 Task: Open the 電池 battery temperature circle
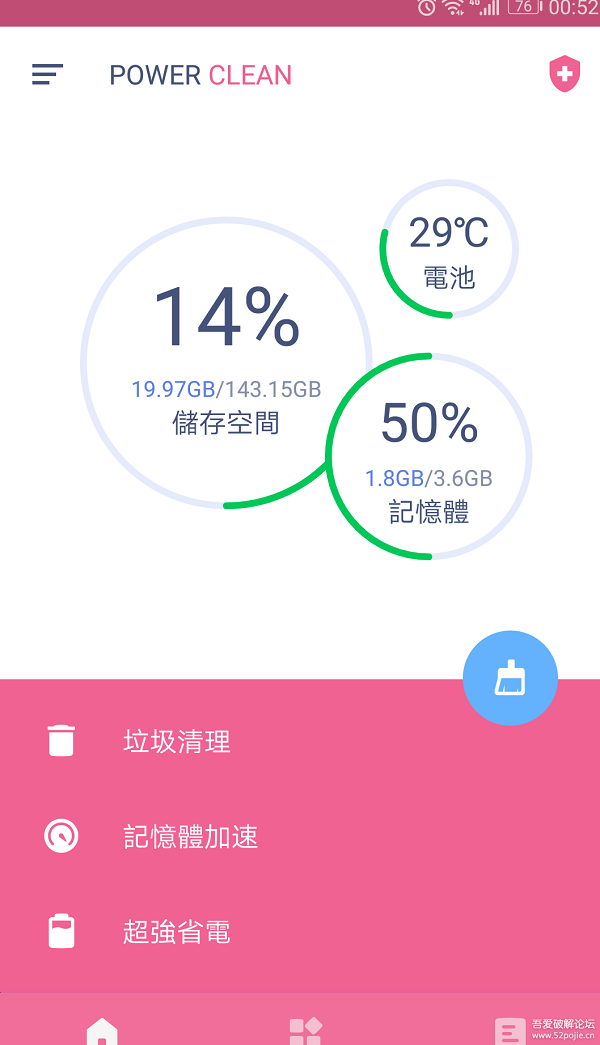point(449,248)
